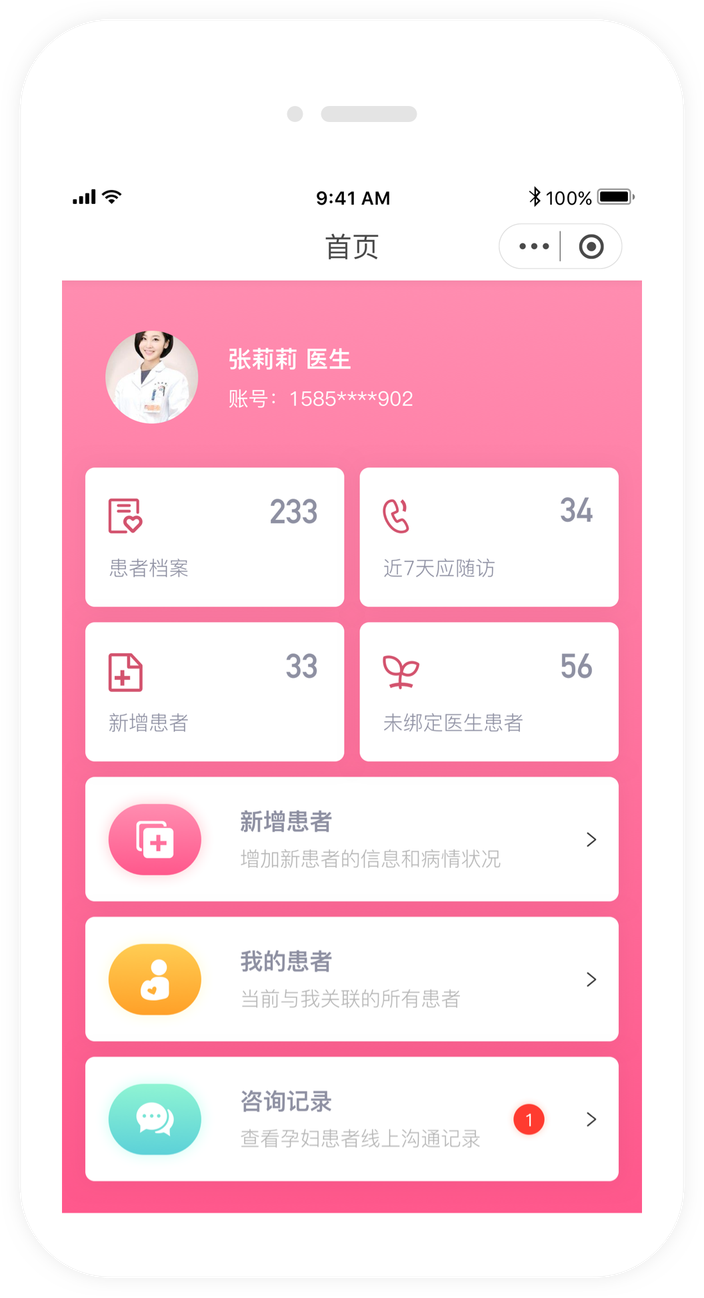The height and width of the screenshot is (1298, 704).
Task: Open the 近7天应随访 card
Action: point(488,537)
